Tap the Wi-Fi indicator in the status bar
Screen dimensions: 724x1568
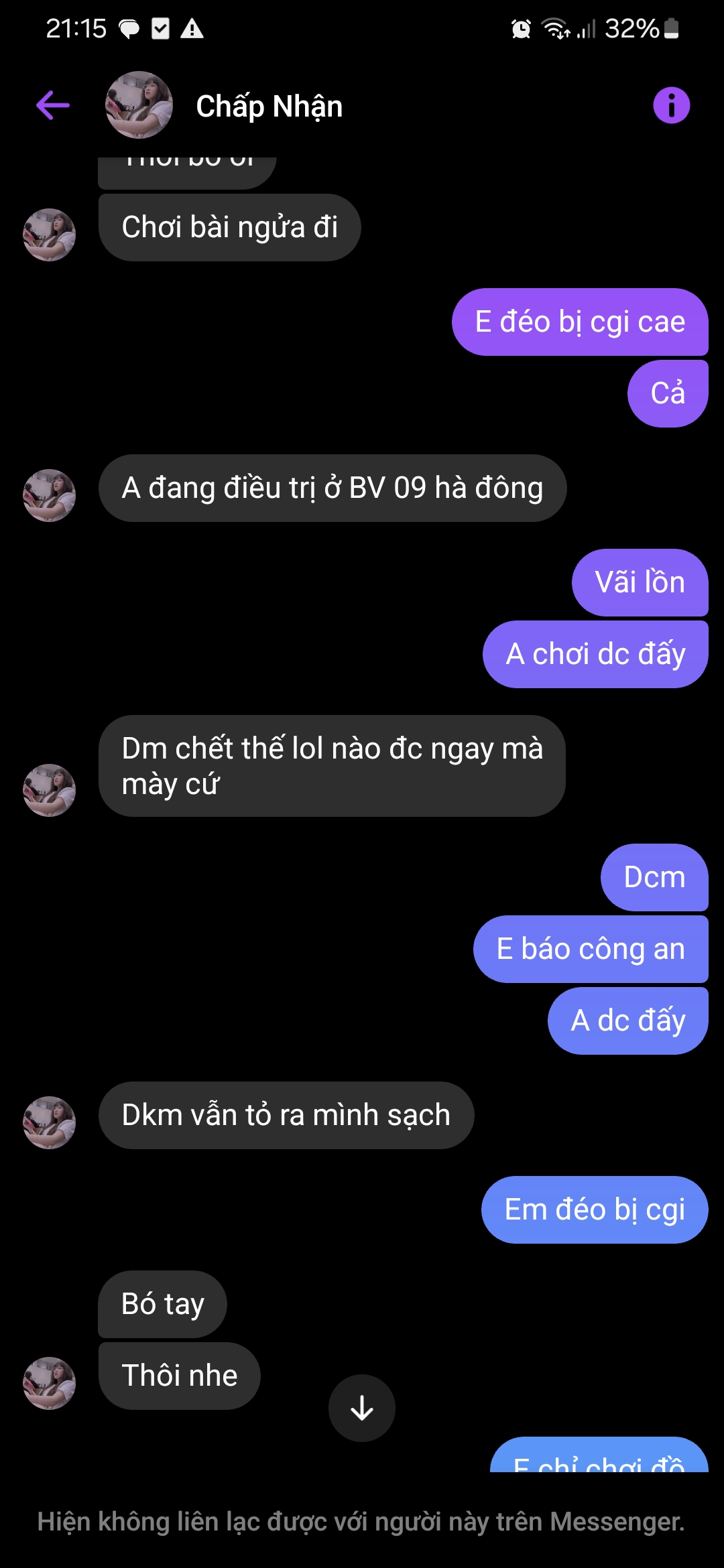coord(556,28)
